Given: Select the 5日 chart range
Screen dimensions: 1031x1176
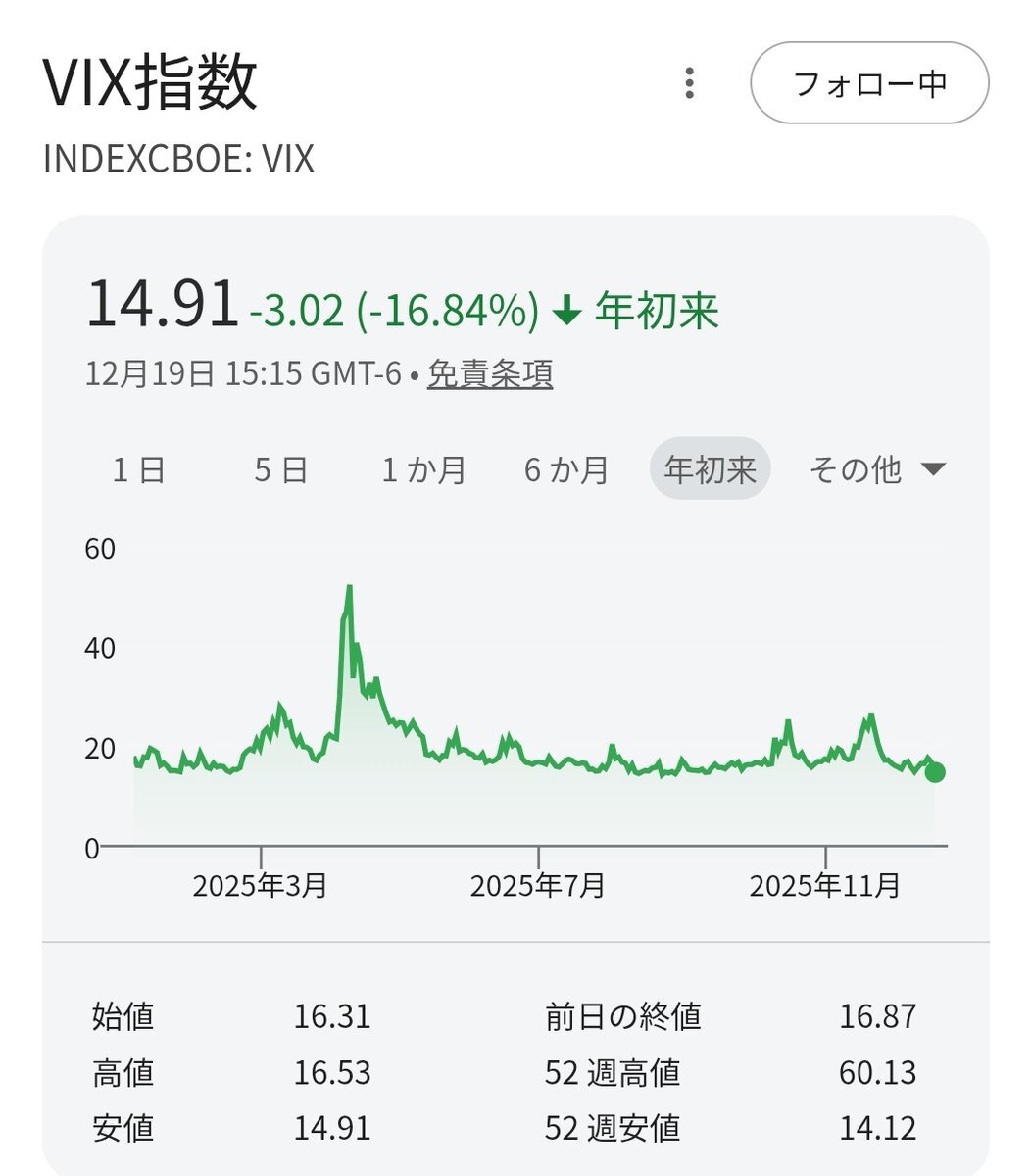Looking at the screenshot, I should pos(281,469).
